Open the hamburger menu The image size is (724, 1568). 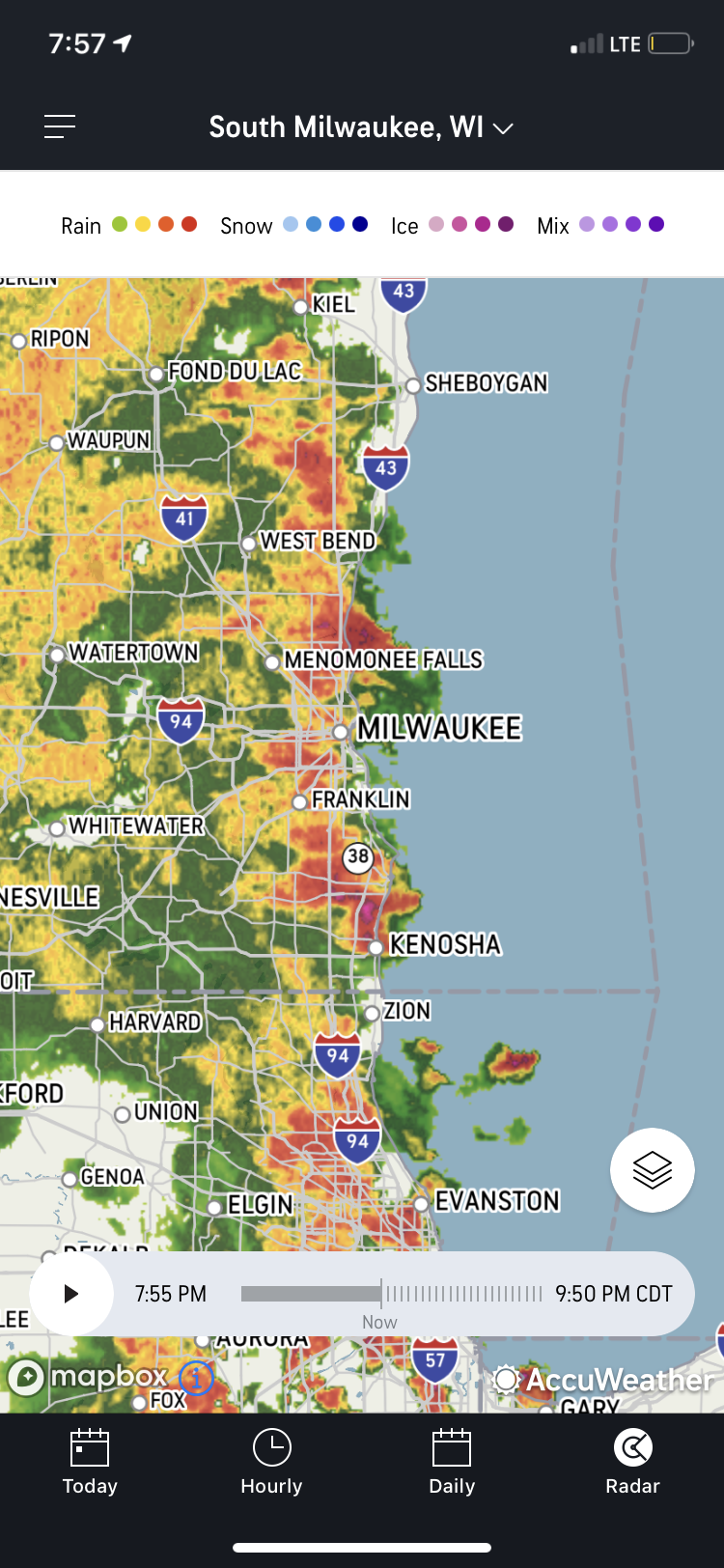60,126
